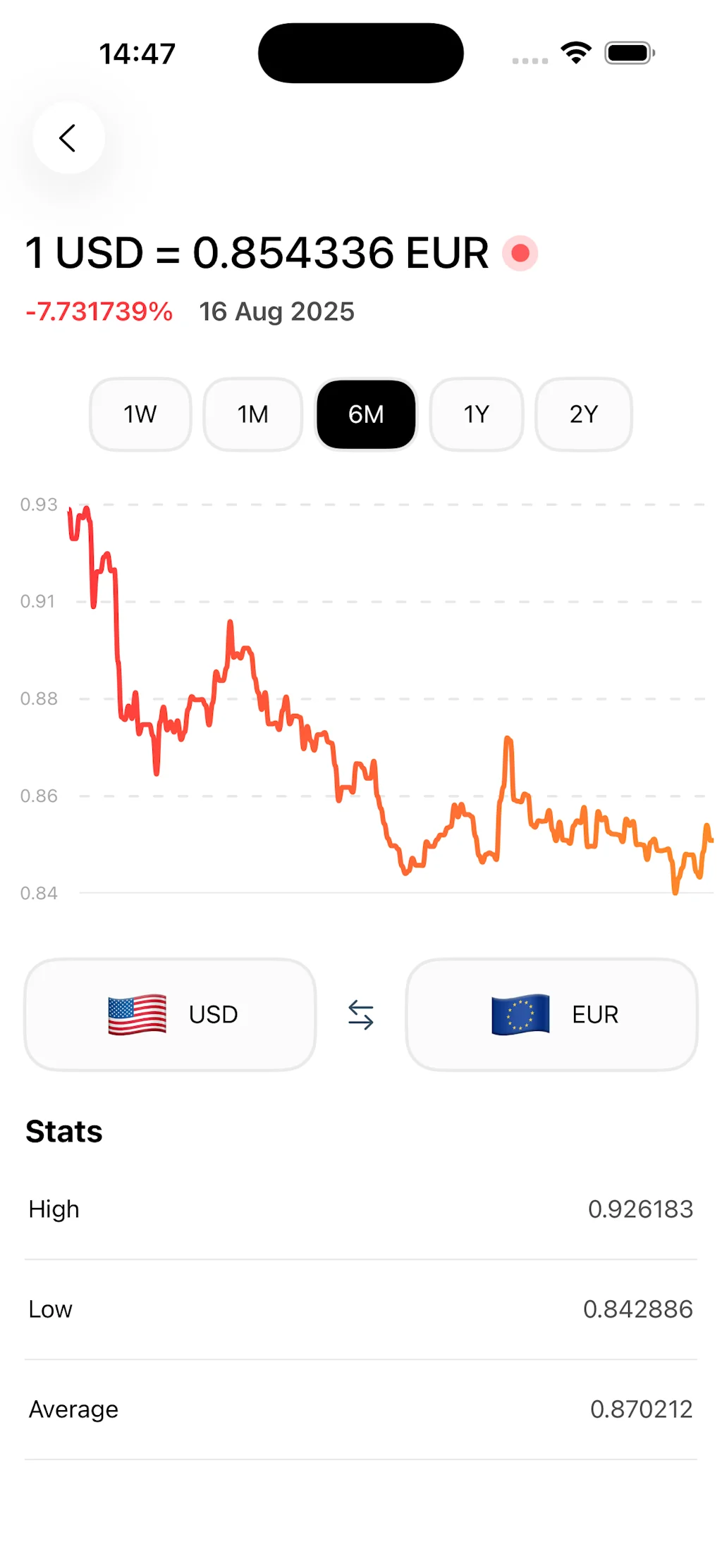The width and height of the screenshot is (722, 1568).
Task: Switch to the 6M tab
Action: tap(366, 414)
